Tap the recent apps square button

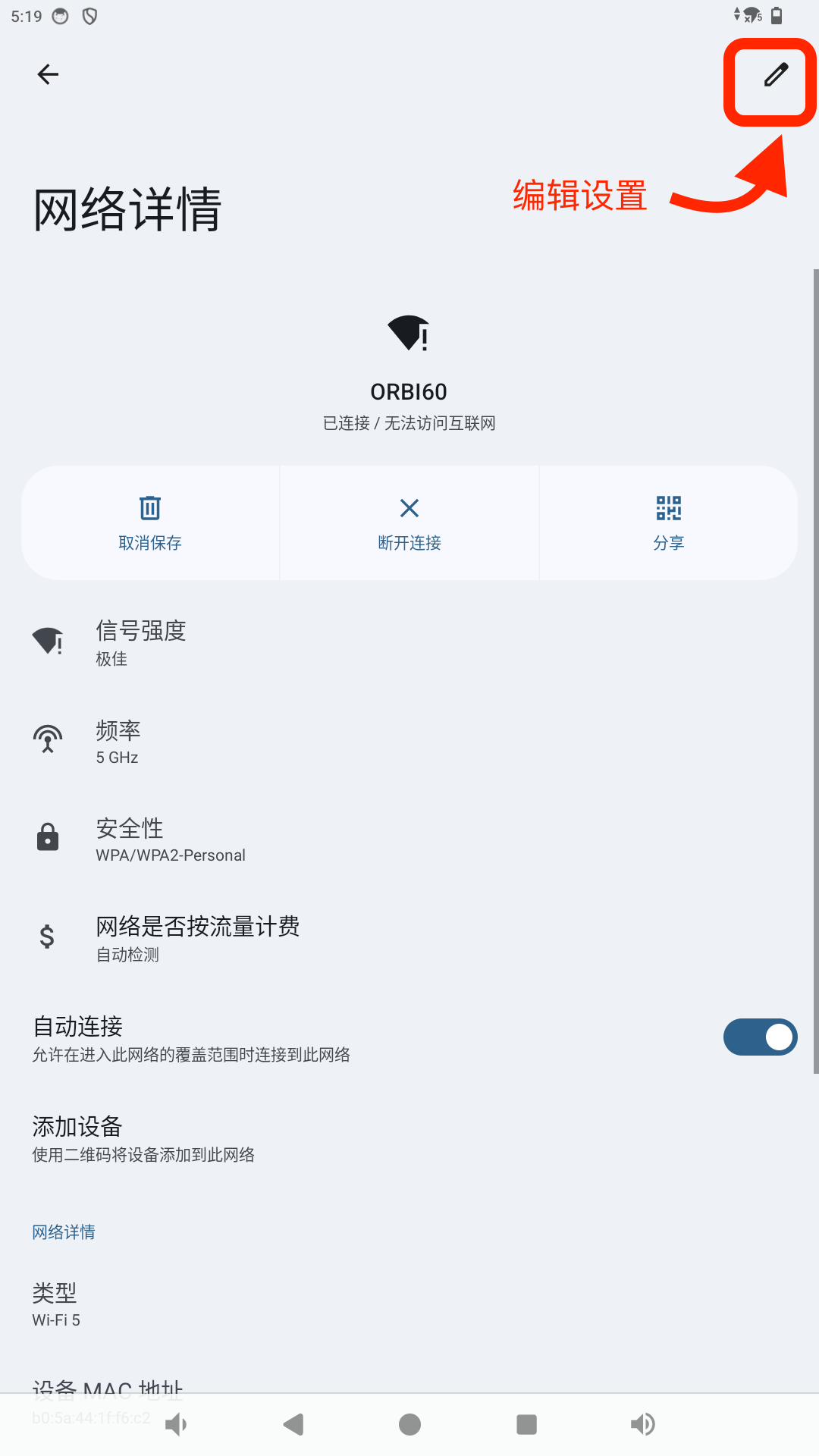526,1423
